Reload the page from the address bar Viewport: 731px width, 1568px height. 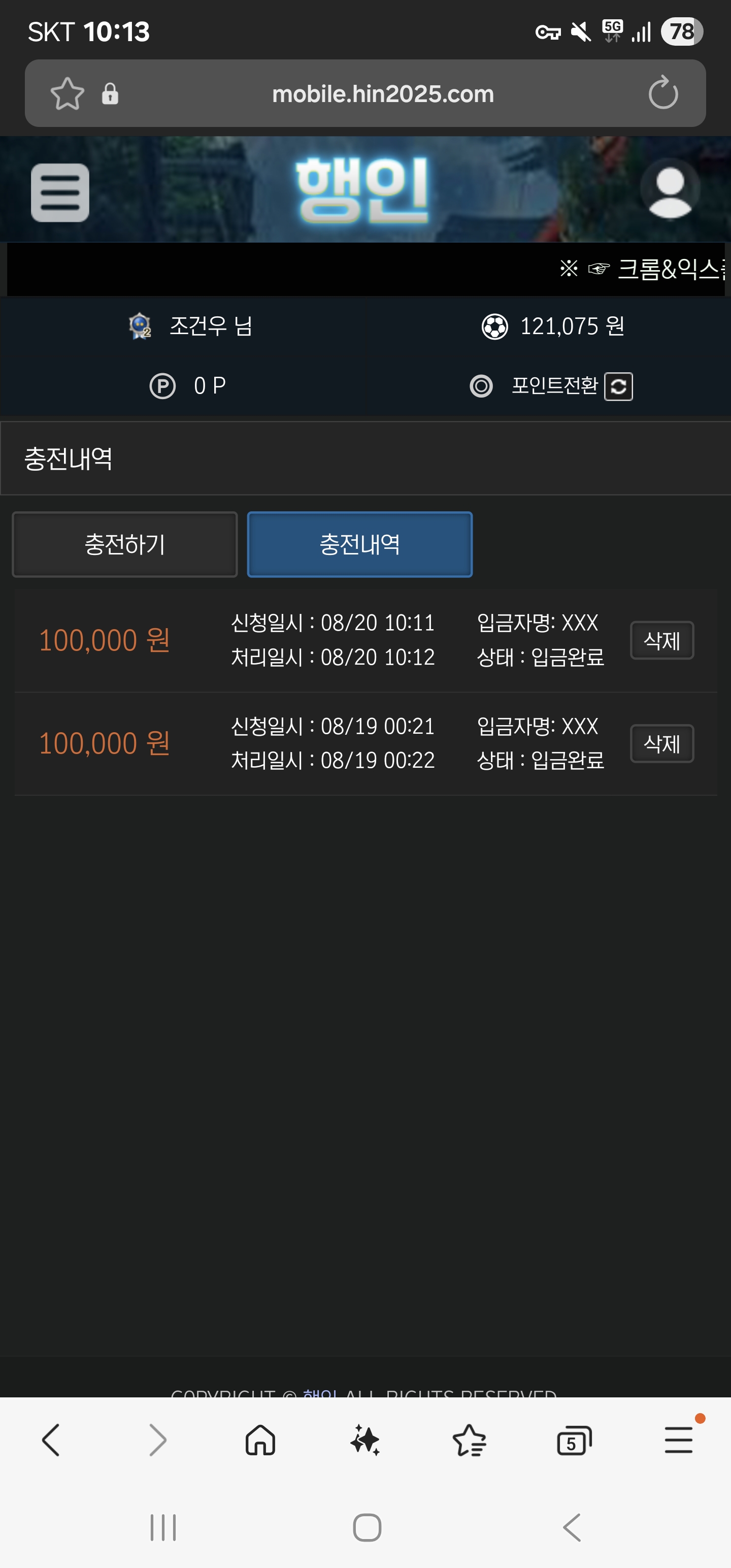coord(663,93)
